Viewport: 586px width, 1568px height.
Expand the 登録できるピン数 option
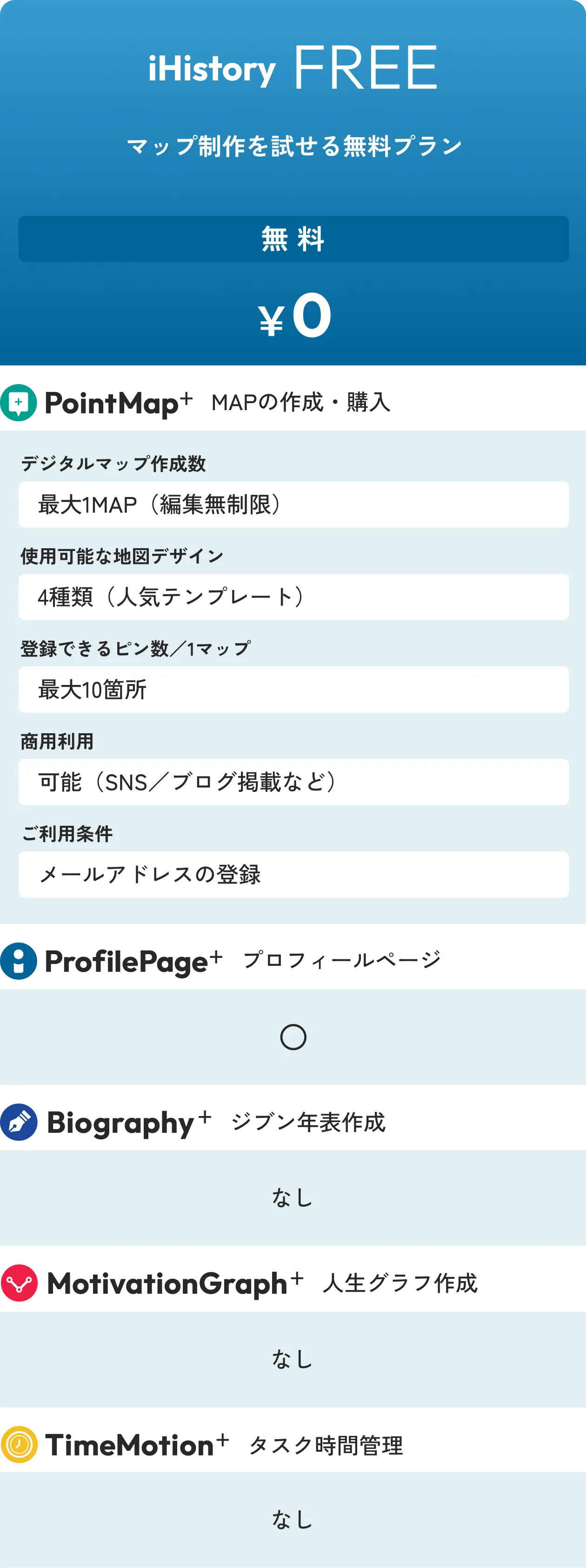(293, 690)
